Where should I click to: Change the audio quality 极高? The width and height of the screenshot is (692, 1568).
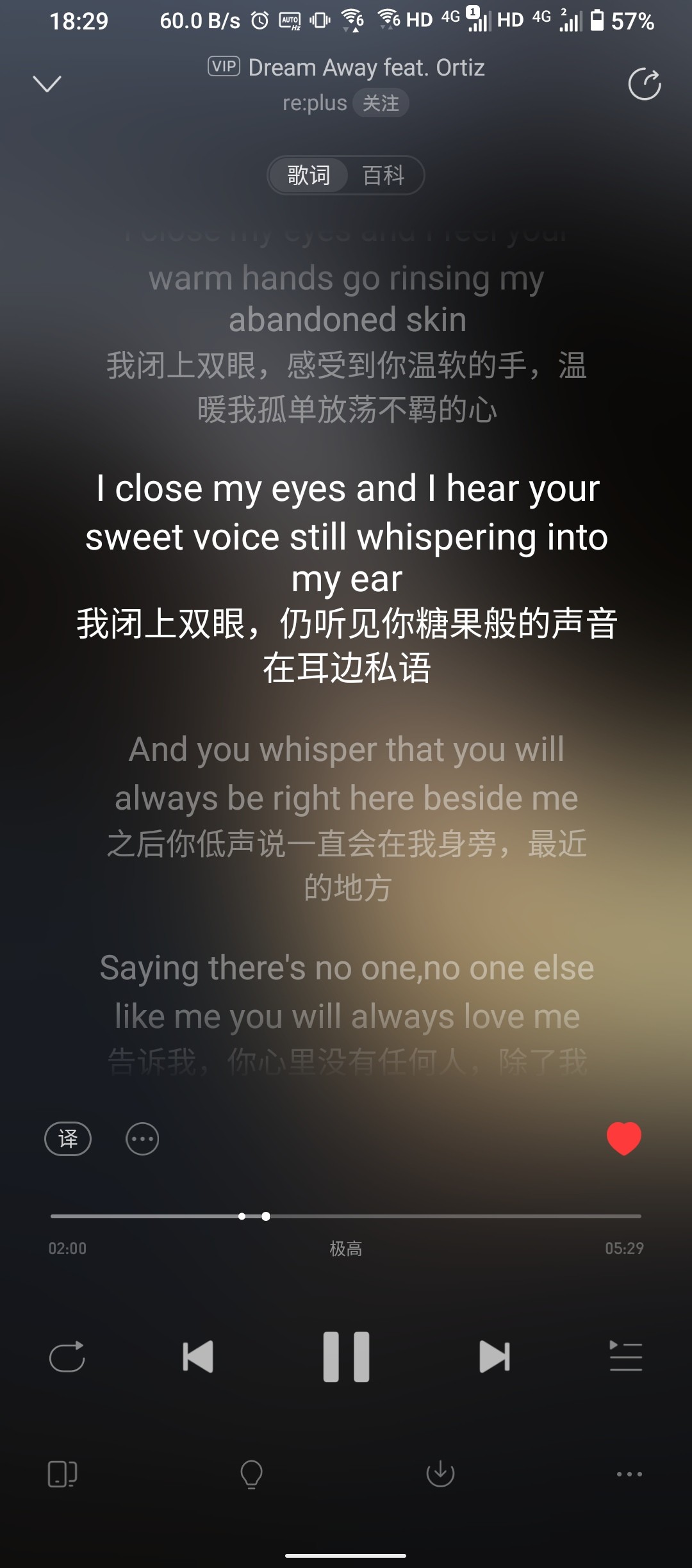pyautogui.click(x=346, y=1248)
